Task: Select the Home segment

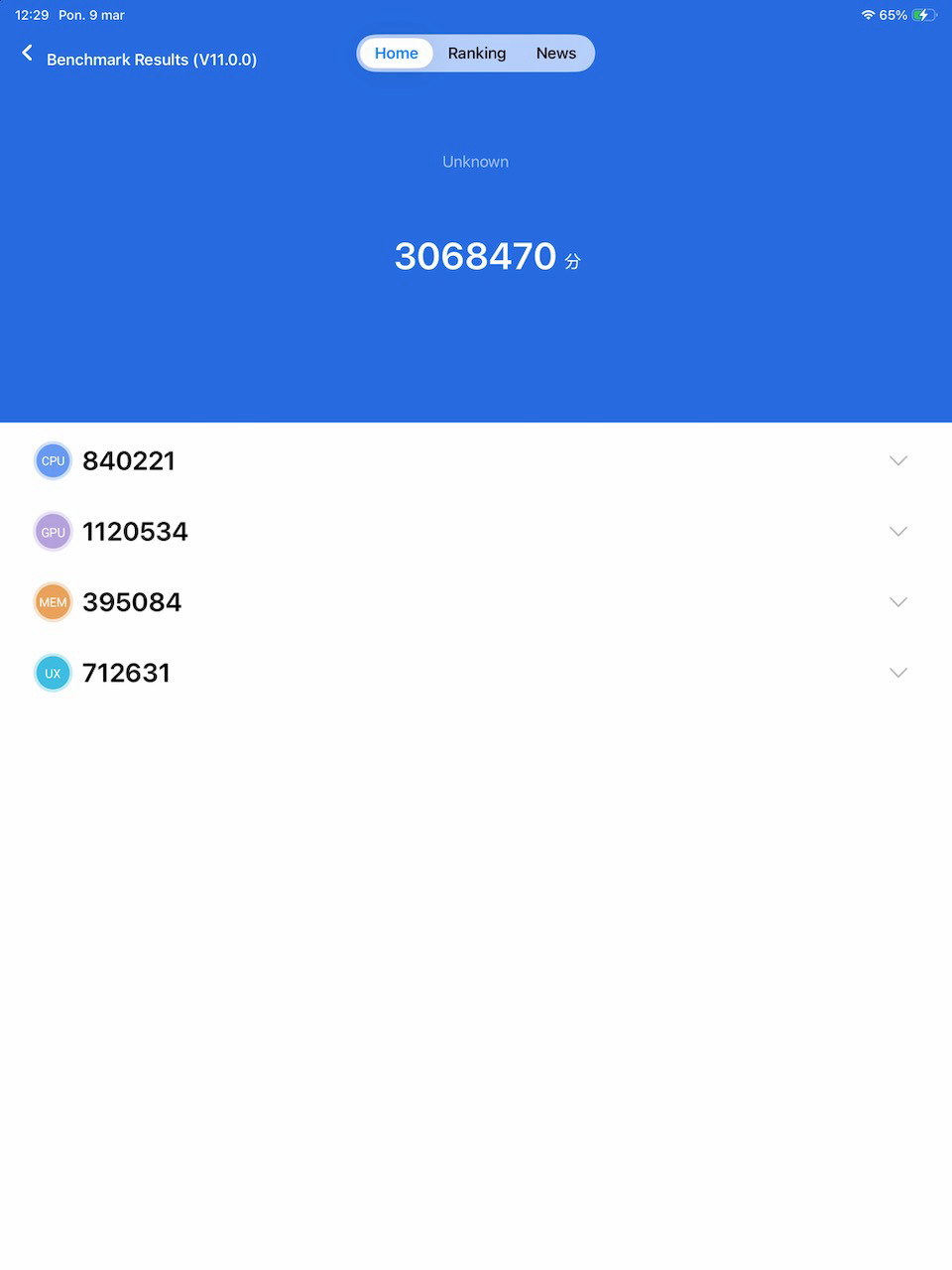Action: click(x=397, y=54)
